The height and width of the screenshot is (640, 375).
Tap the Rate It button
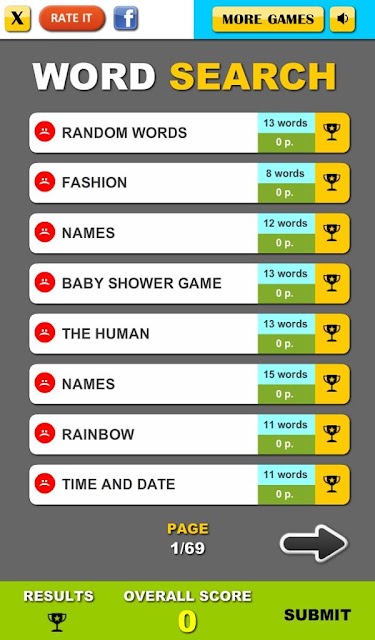point(72,18)
